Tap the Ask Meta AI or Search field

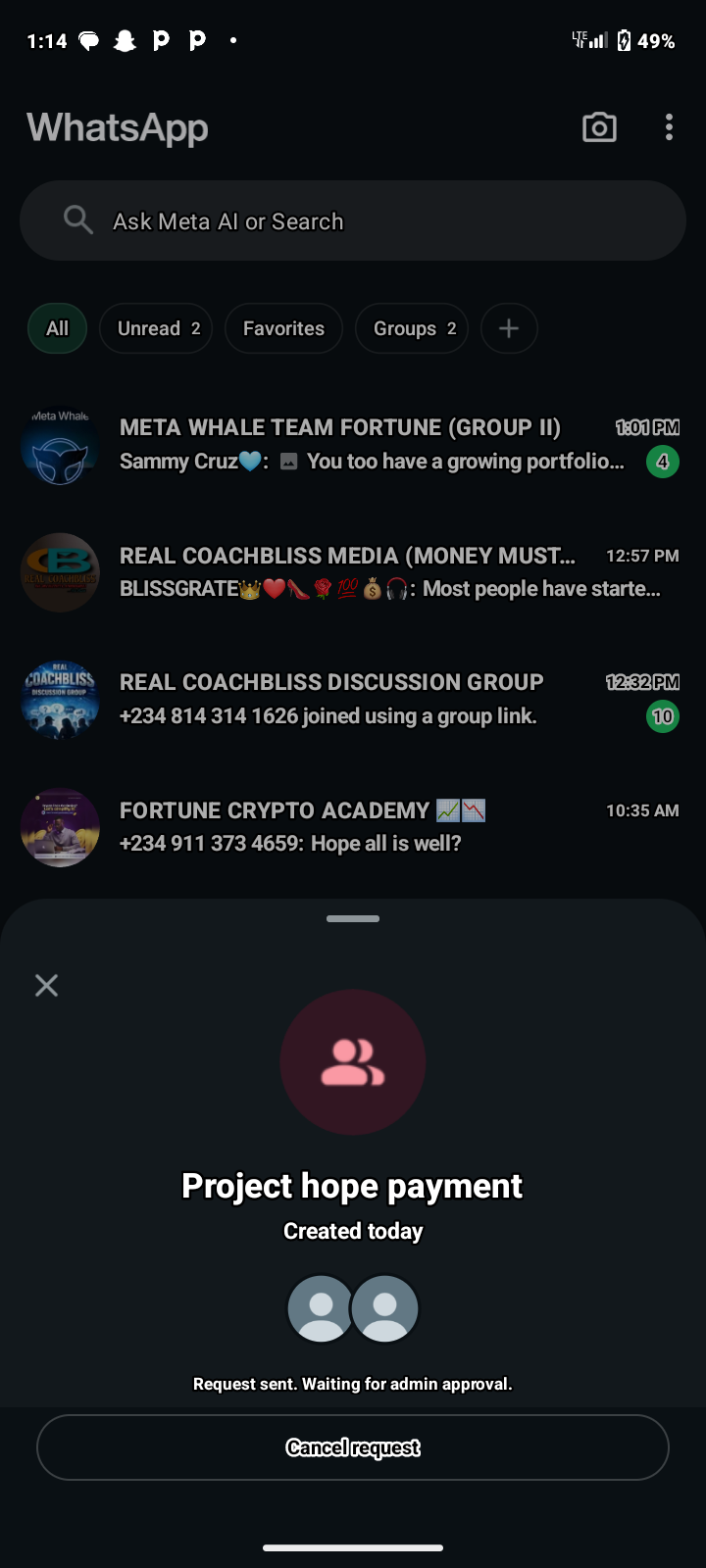[353, 221]
